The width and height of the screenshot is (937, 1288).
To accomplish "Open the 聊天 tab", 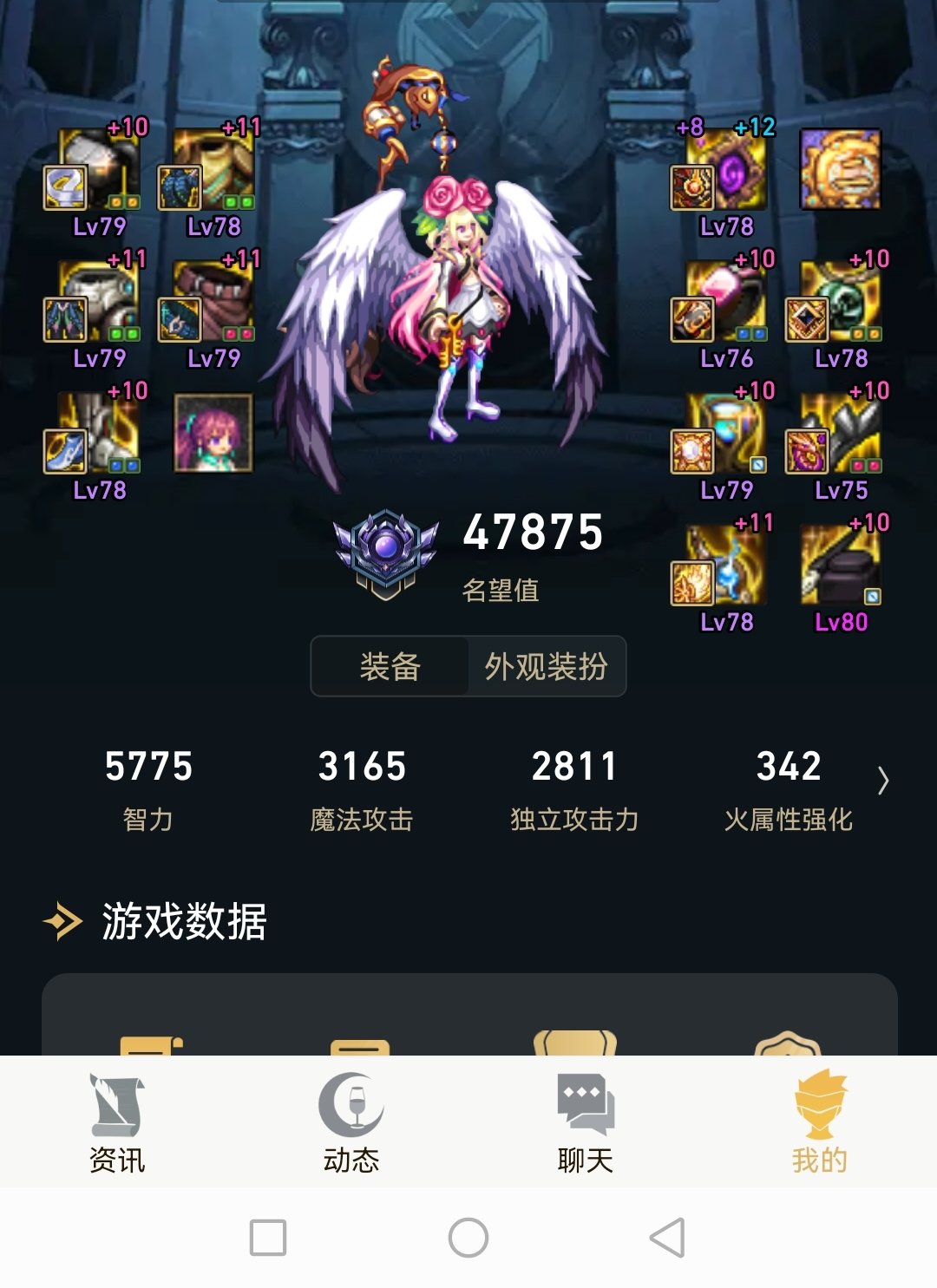I will pyautogui.click(x=586, y=1123).
